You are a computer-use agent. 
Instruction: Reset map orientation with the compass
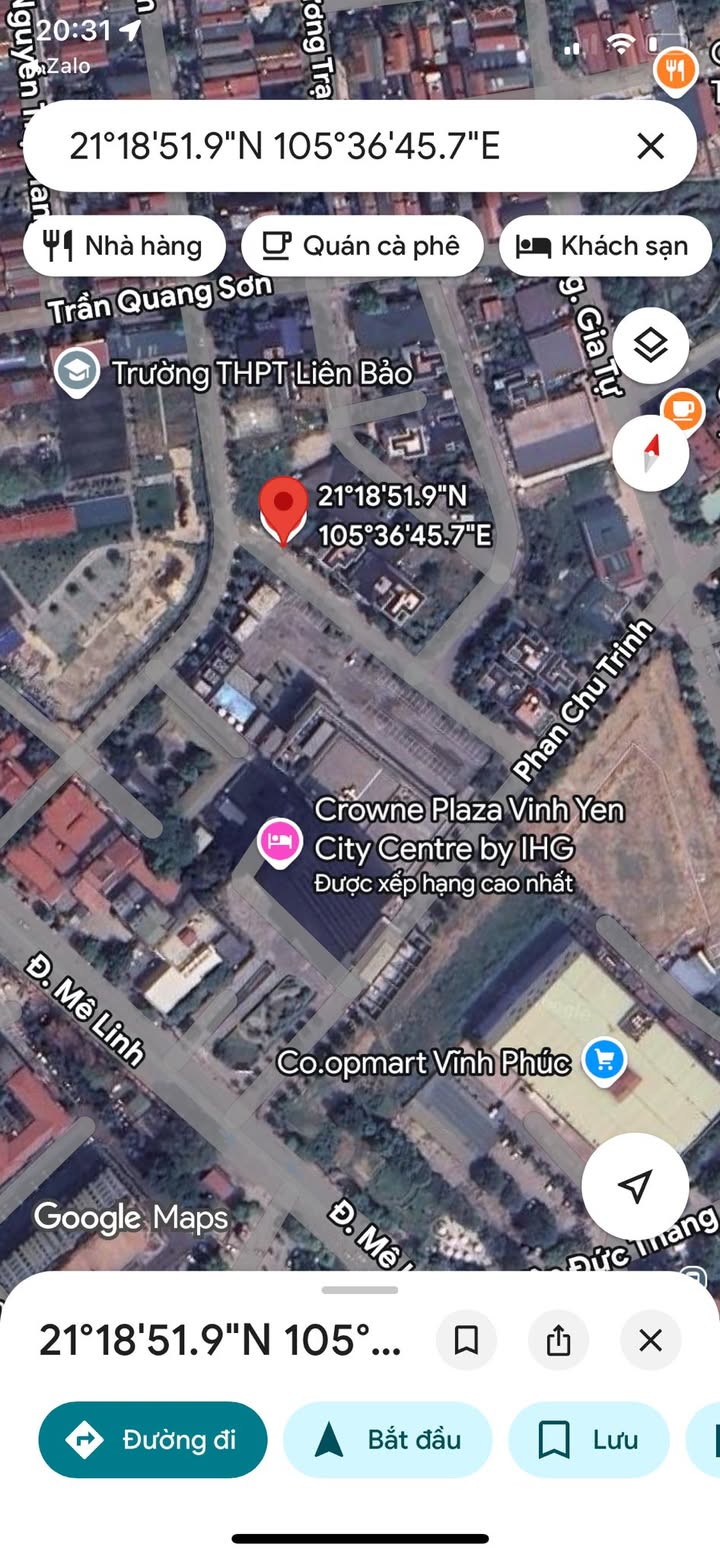pyautogui.click(x=650, y=453)
